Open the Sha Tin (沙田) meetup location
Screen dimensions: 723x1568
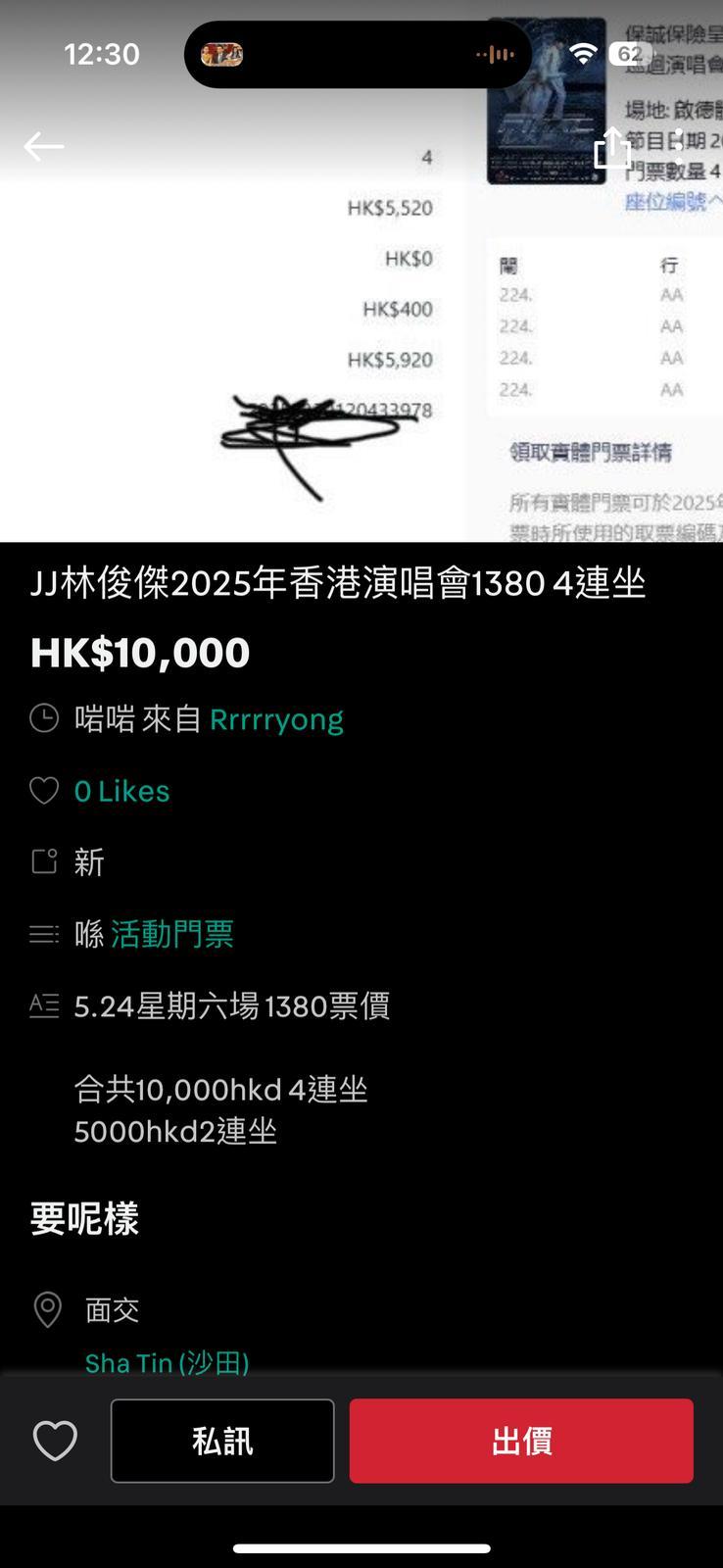167,1362
